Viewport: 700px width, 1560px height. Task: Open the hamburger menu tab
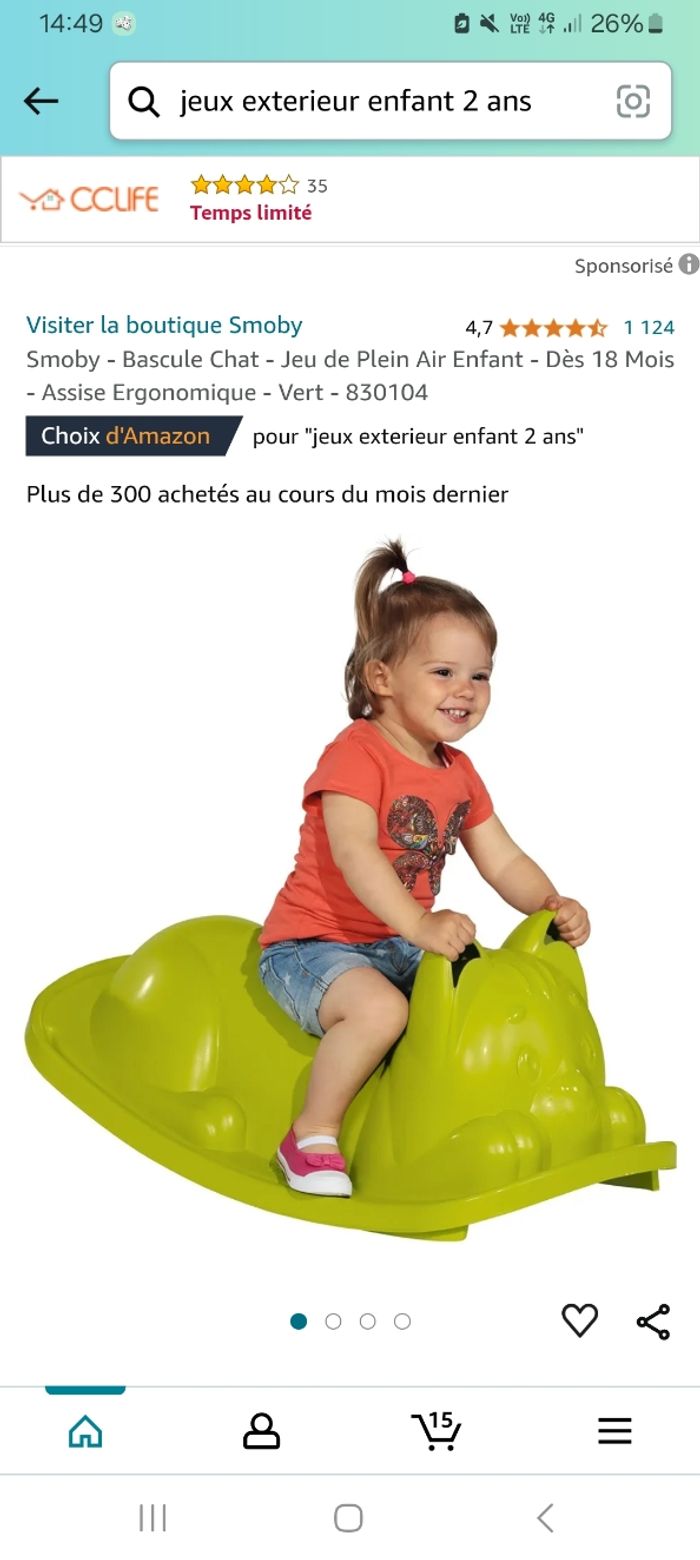pos(614,1432)
